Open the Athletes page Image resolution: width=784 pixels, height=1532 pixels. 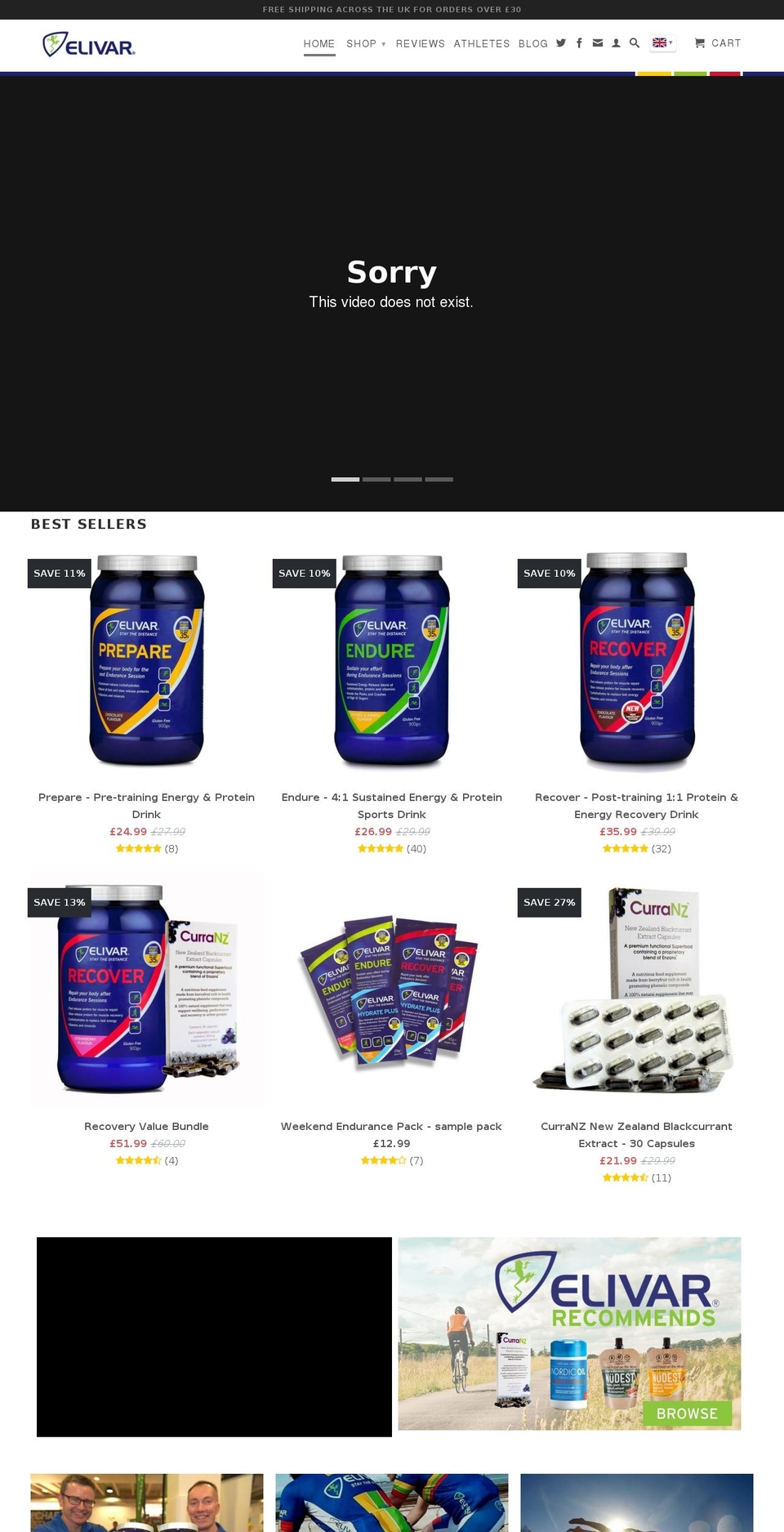pos(481,44)
